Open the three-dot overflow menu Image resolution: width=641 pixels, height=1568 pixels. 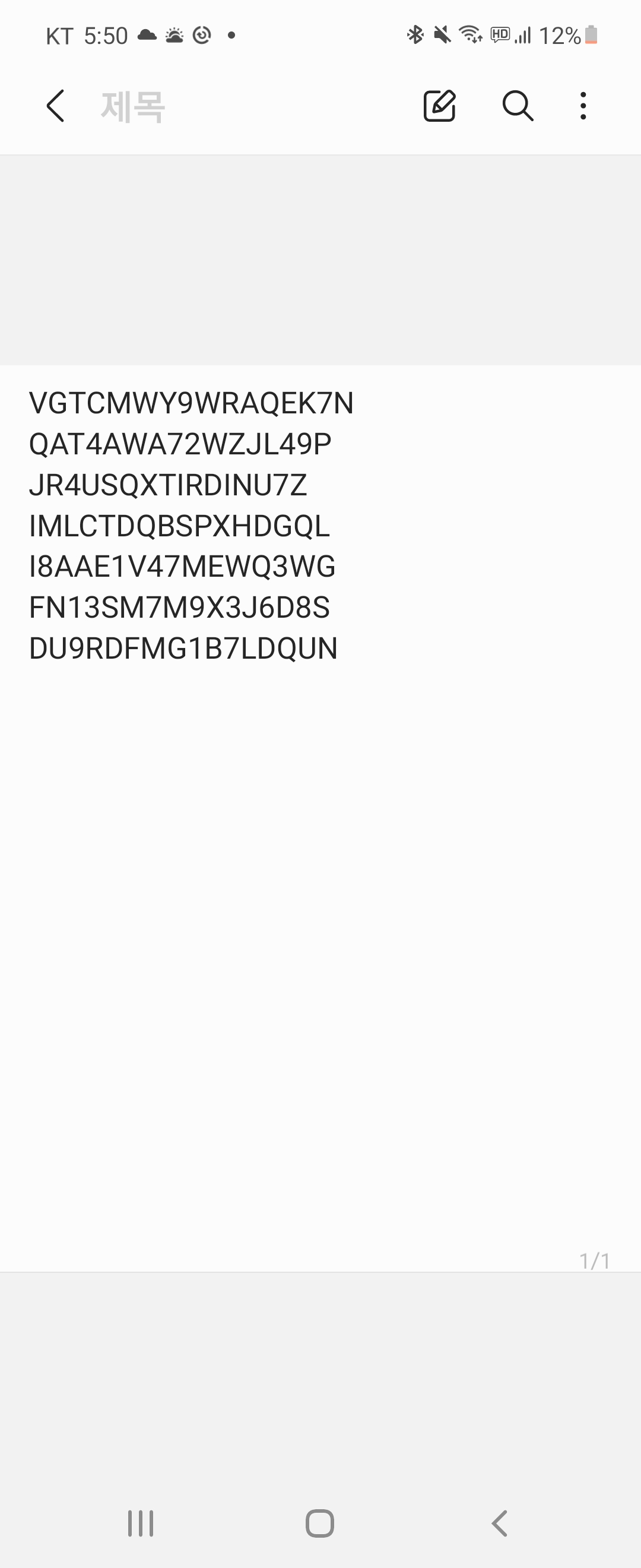[583, 106]
